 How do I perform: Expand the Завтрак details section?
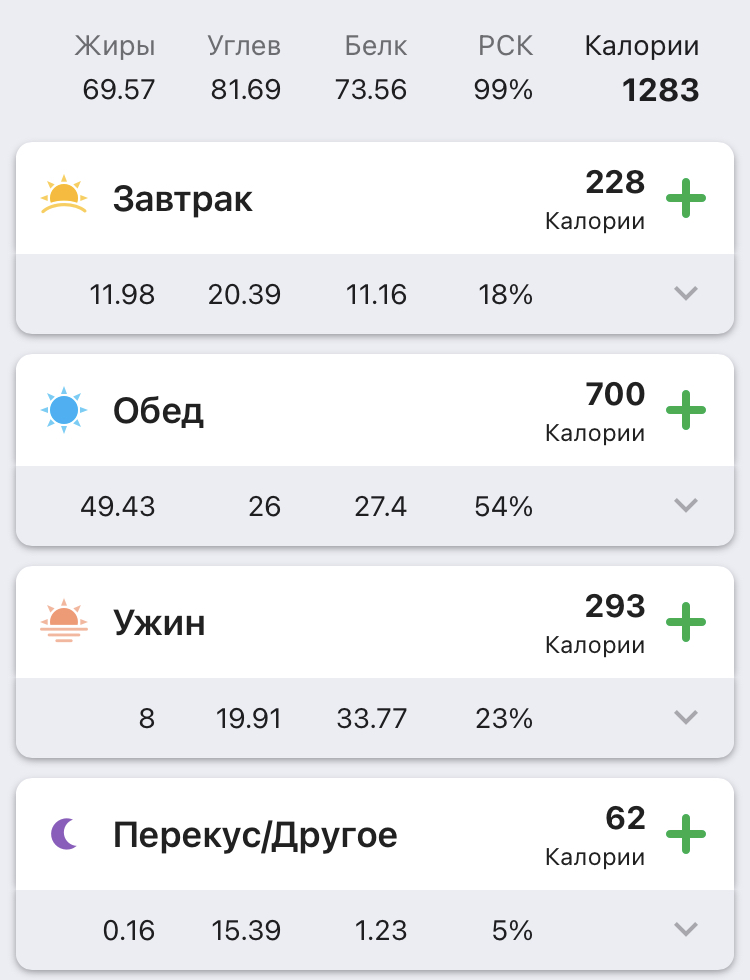pos(685,294)
